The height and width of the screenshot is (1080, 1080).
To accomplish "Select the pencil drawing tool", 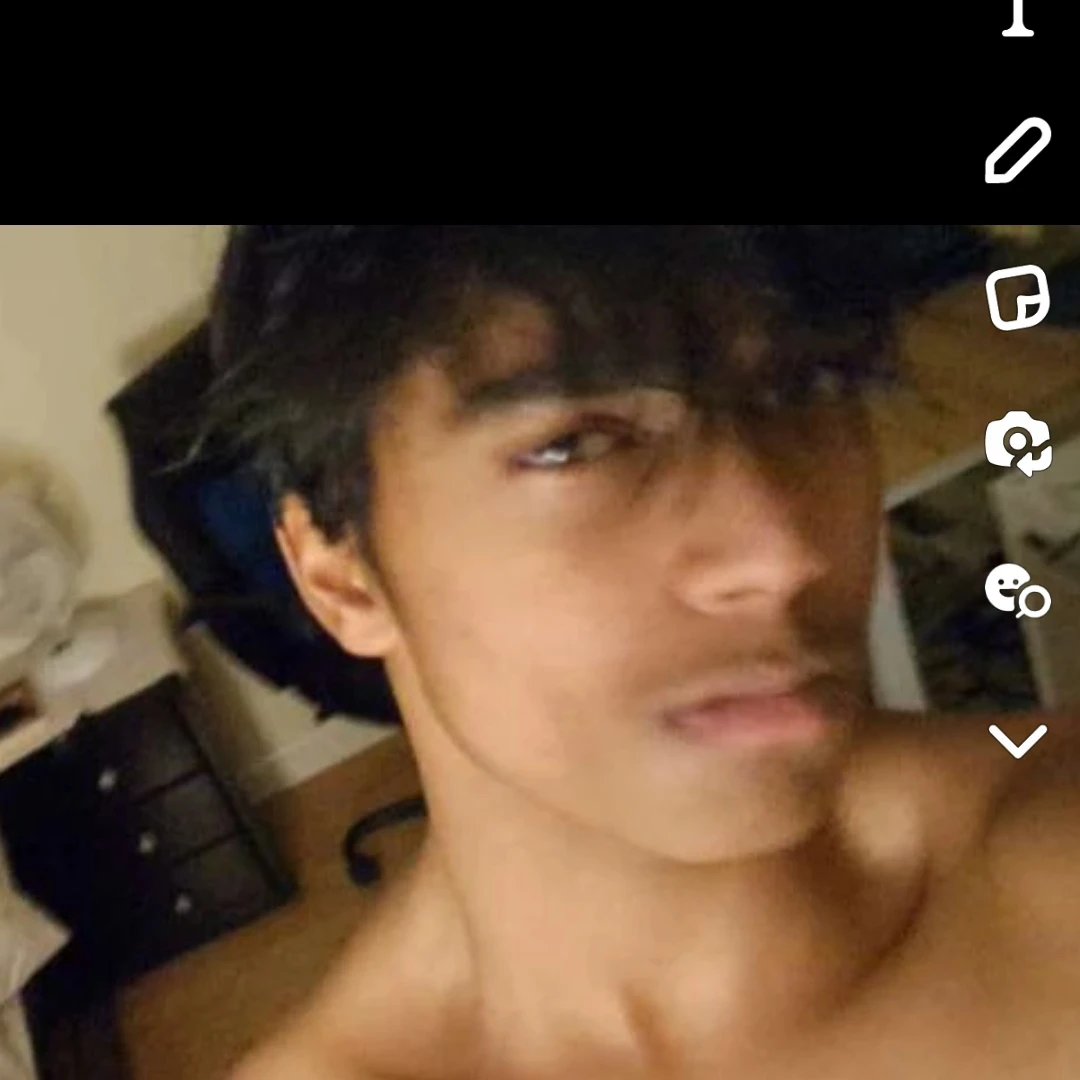I will point(1018,151).
